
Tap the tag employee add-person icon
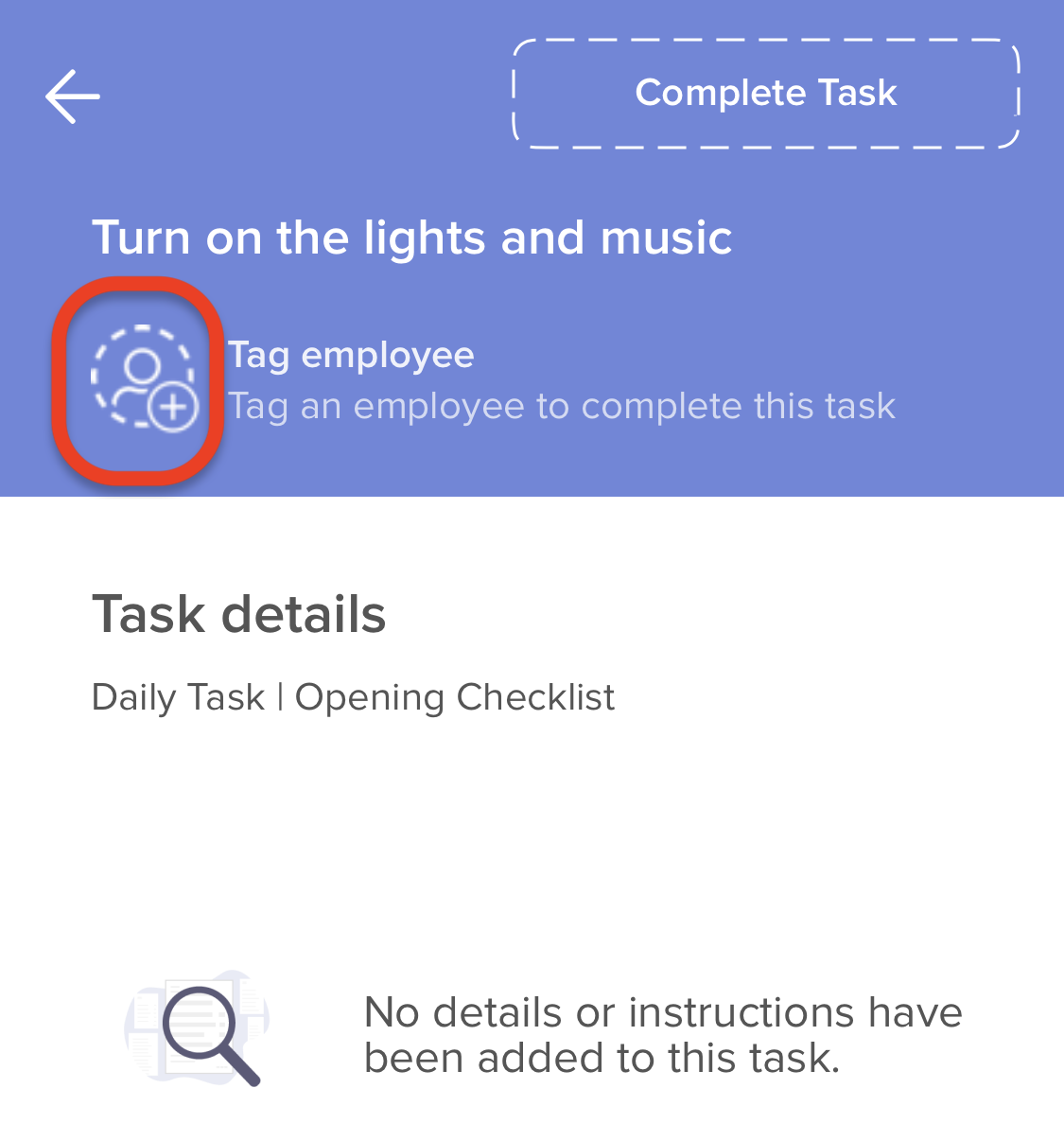click(143, 379)
